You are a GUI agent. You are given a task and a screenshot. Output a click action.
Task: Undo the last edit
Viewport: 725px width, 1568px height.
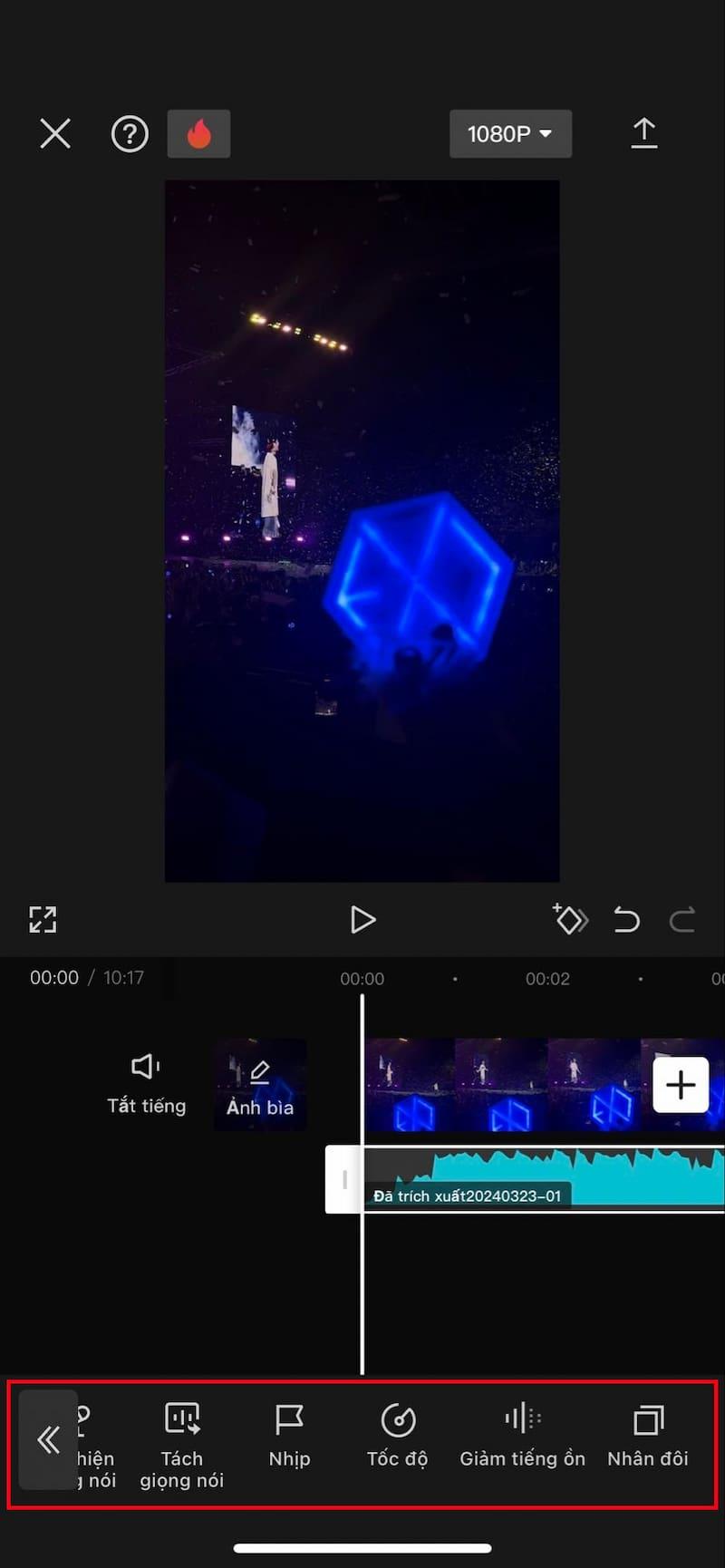(x=626, y=919)
